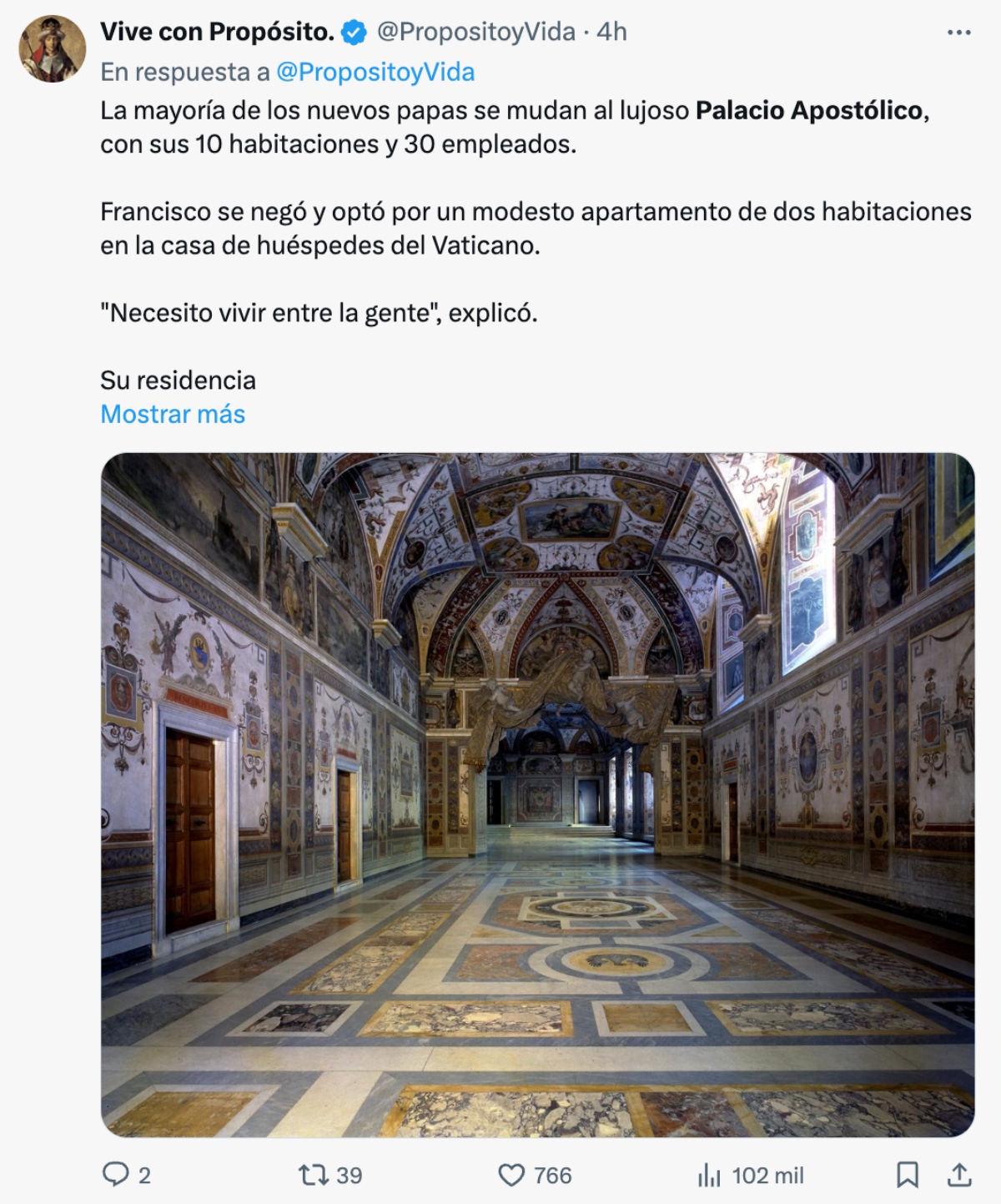Open the Vive con Propósito account name
The image size is (1001, 1204).
tap(217, 32)
